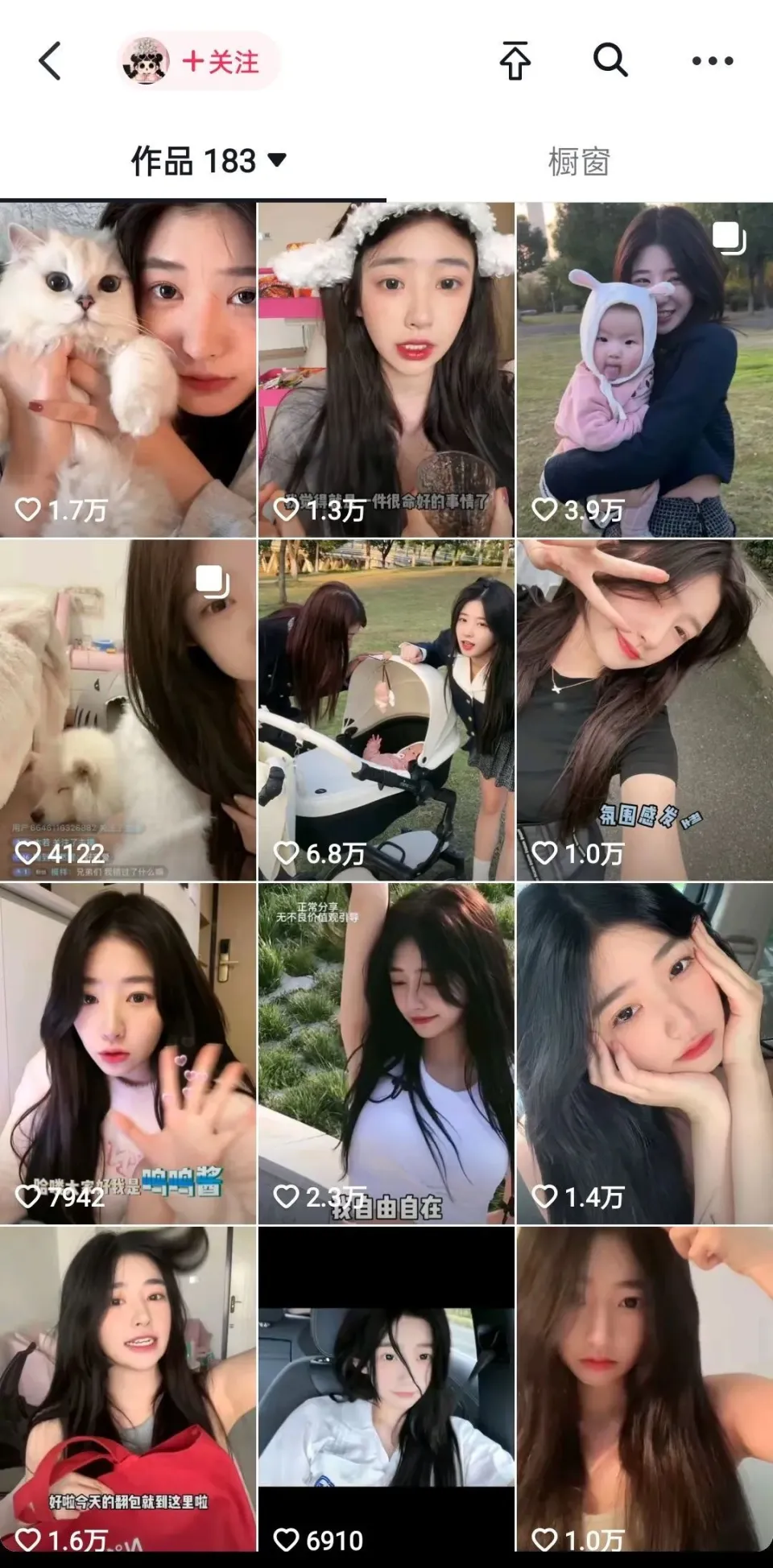Screen dimensions: 773x1568
Task: Open the baby photo post with 3.9万 likes
Action: pos(644,369)
